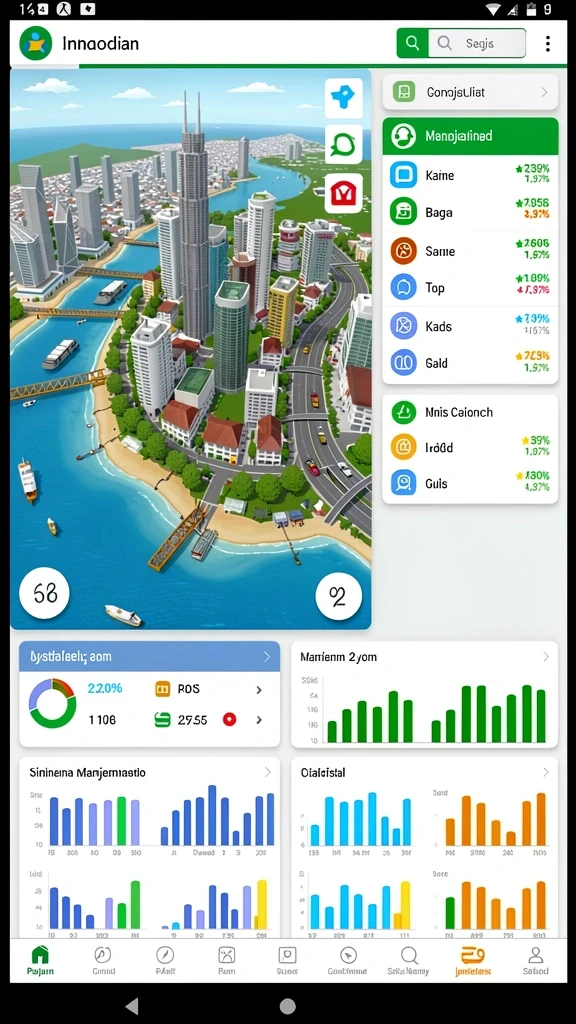Select the Guls entry

pyautogui.click(x=470, y=483)
